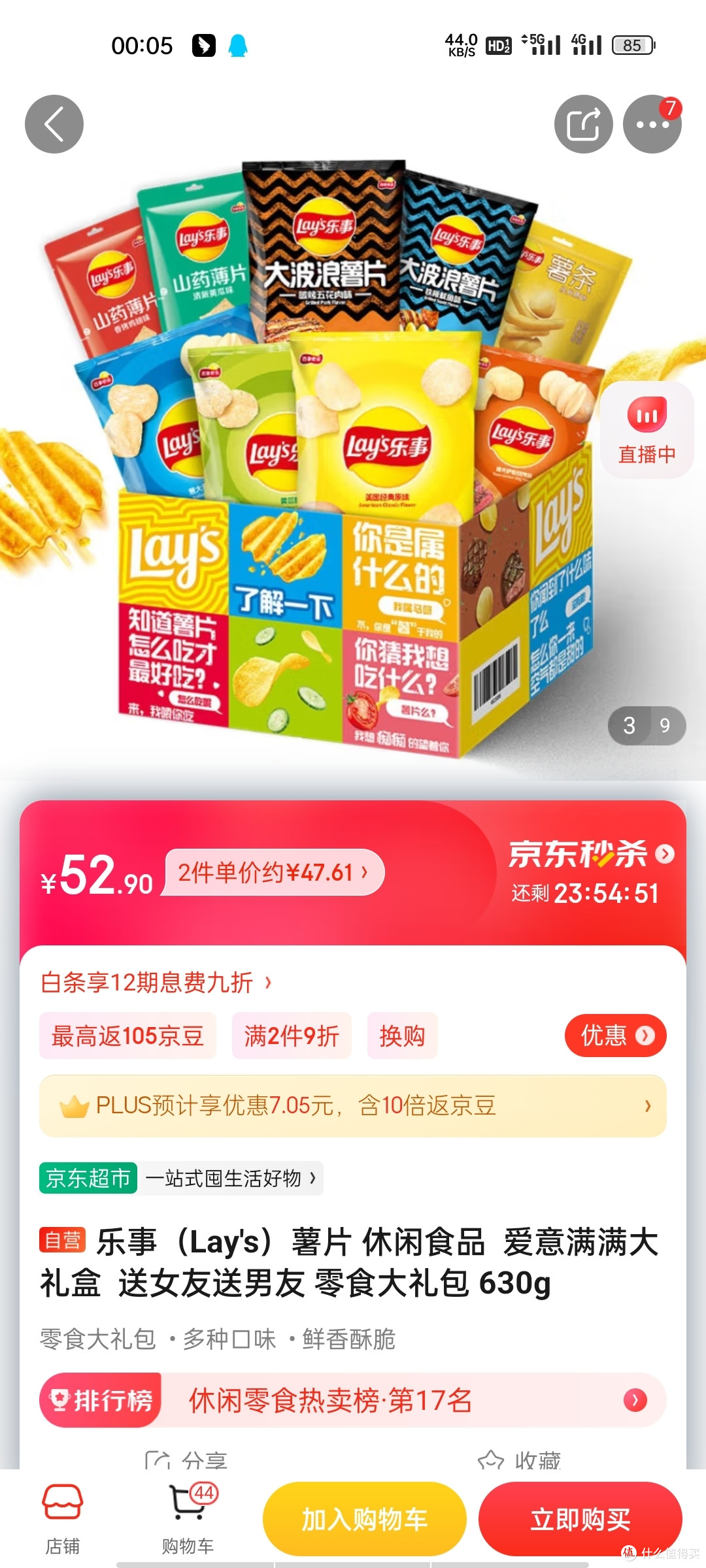The image size is (706, 1568).
Task: Open the more options icon showing 7 messages
Action: [x=652, y=123]
